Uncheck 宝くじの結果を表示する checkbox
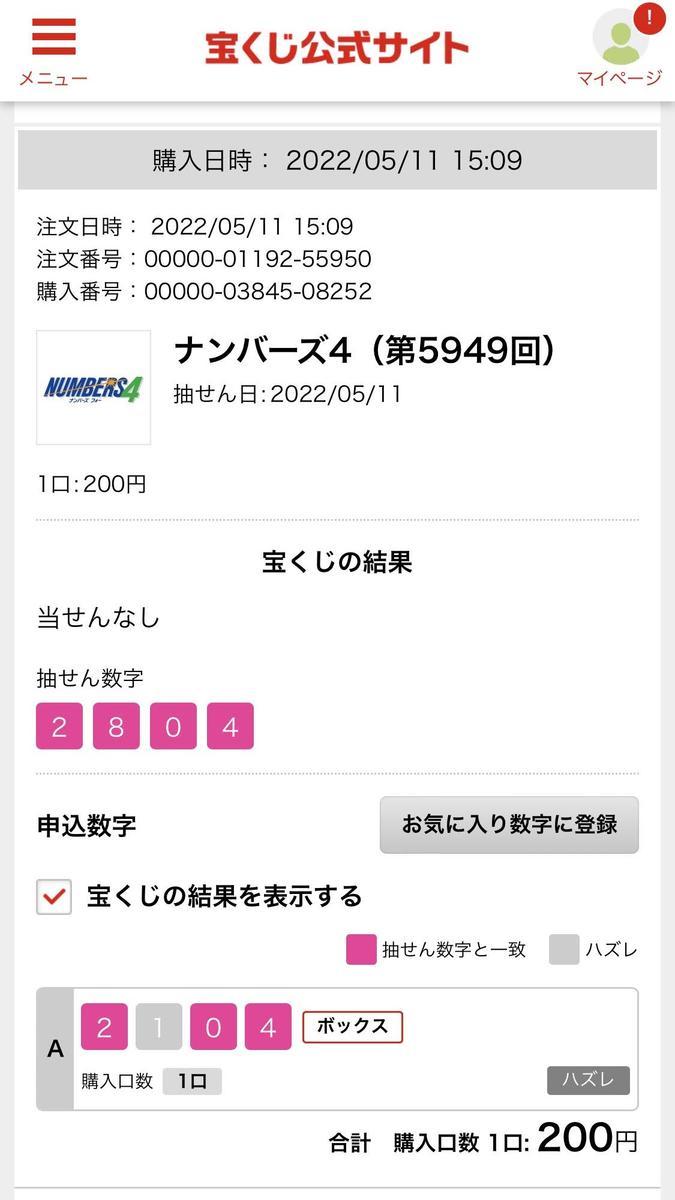The width and height of the screenshot is (675, 1200). point(54,897)
